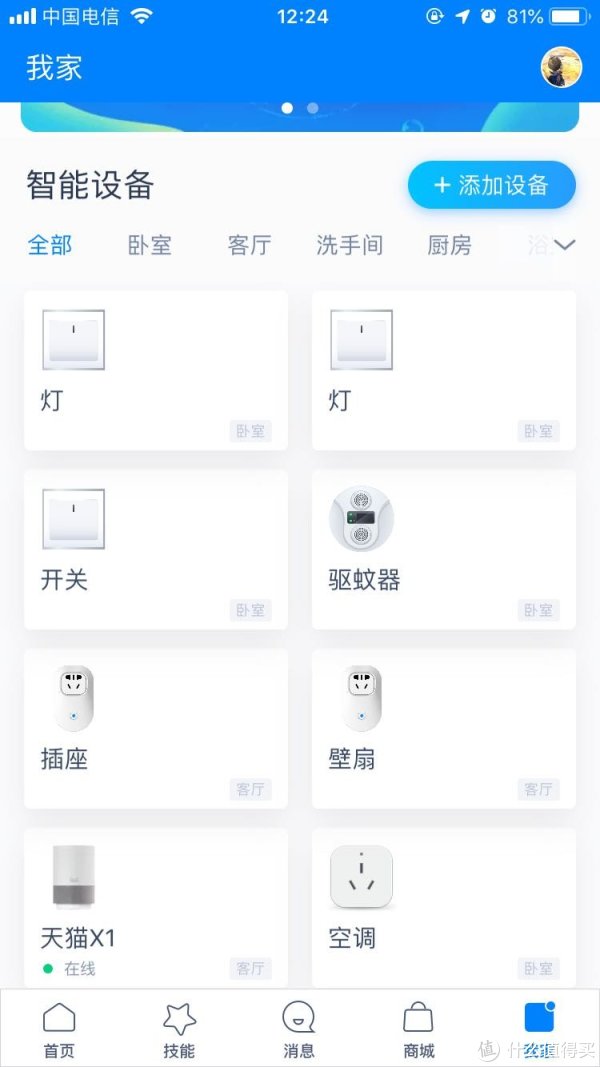Open the 驱蚊器 device card
Image resolution: width=600 pixels, height=1067 pixels.
tap(444, 550)
